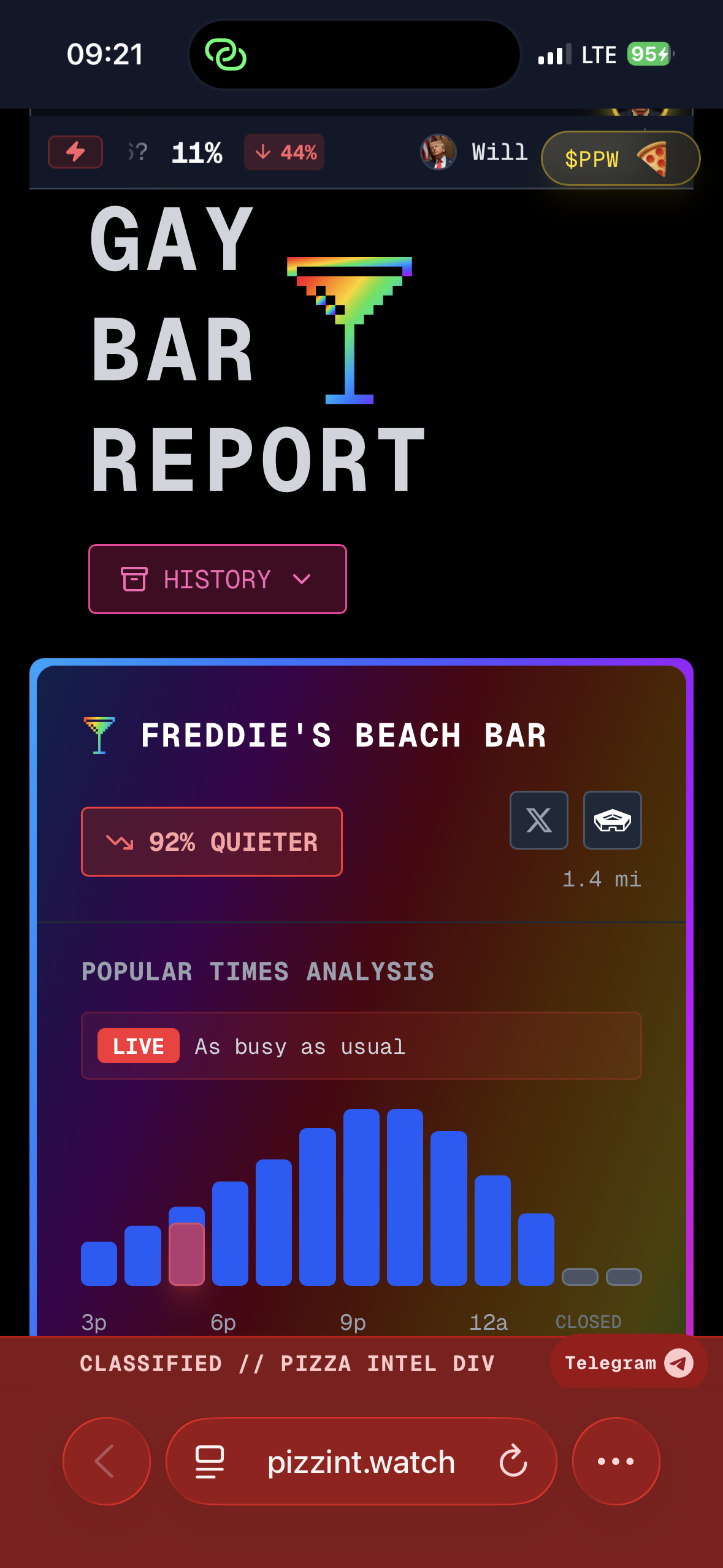The height and width of the screenshot is (1568, 723).
Task: Open the browser's more options menu
Action: 615,1461
